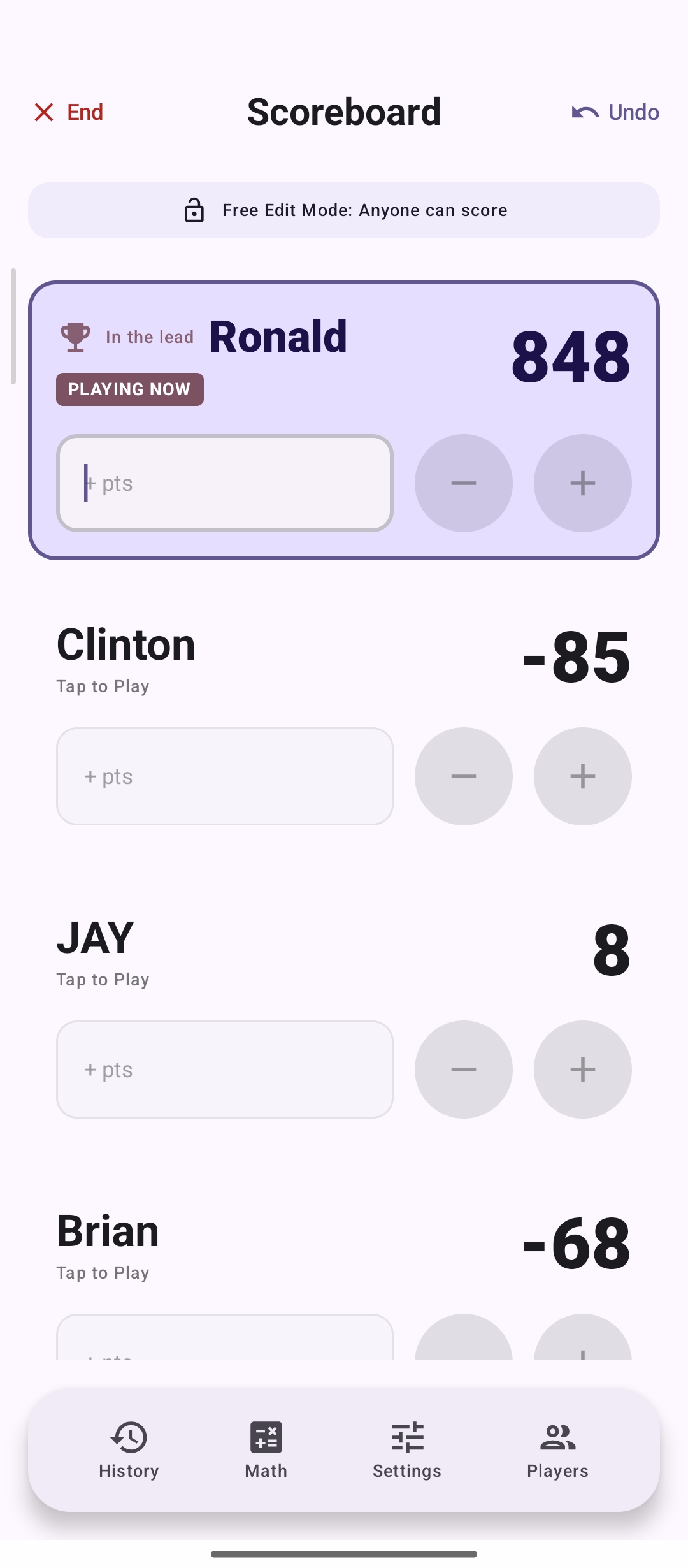
Task: Click Undo to revert last score
Action: [x=634, y=112]
